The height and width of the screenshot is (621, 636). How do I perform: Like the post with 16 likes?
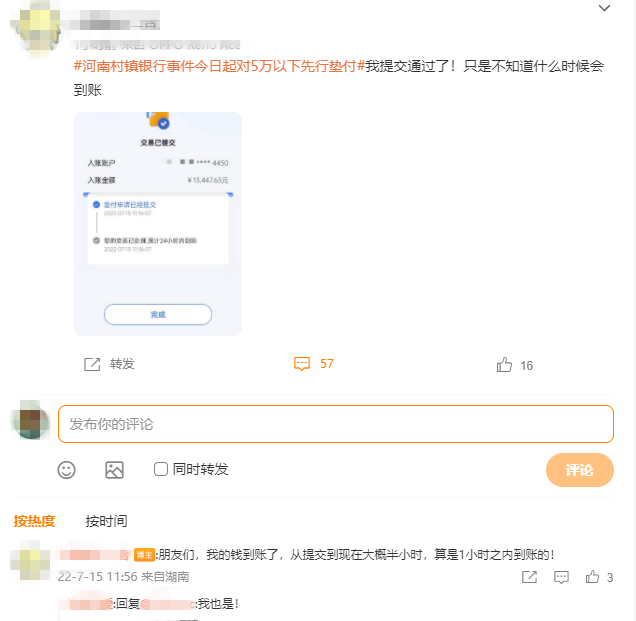(x=515, y=365)
